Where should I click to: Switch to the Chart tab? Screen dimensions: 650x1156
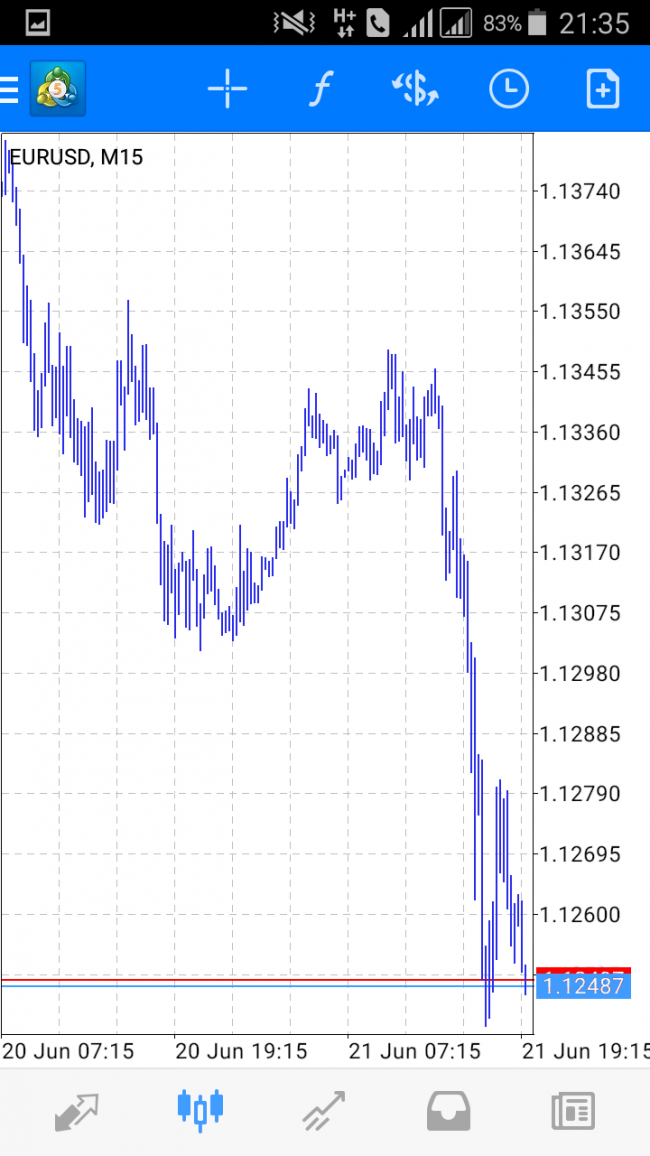point(200,1111)
